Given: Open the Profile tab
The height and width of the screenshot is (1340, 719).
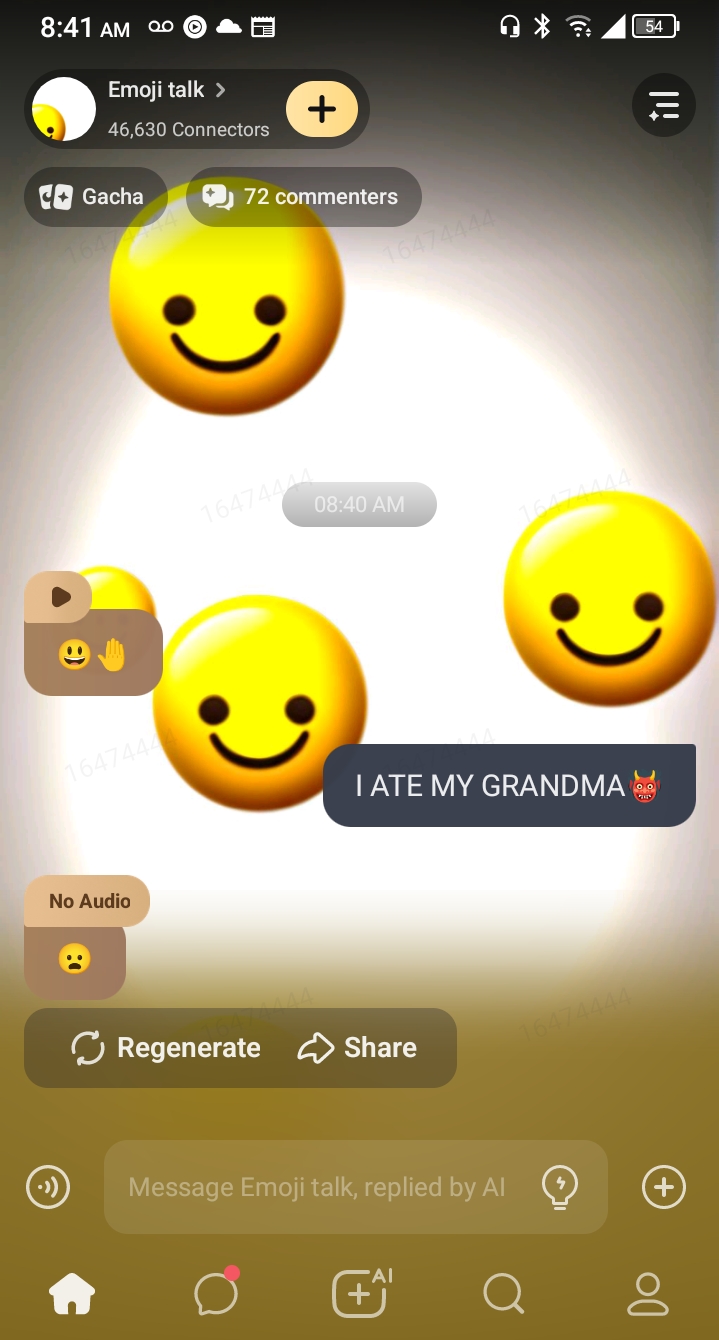Looking at the screenshot, I should coord(647,1294).
